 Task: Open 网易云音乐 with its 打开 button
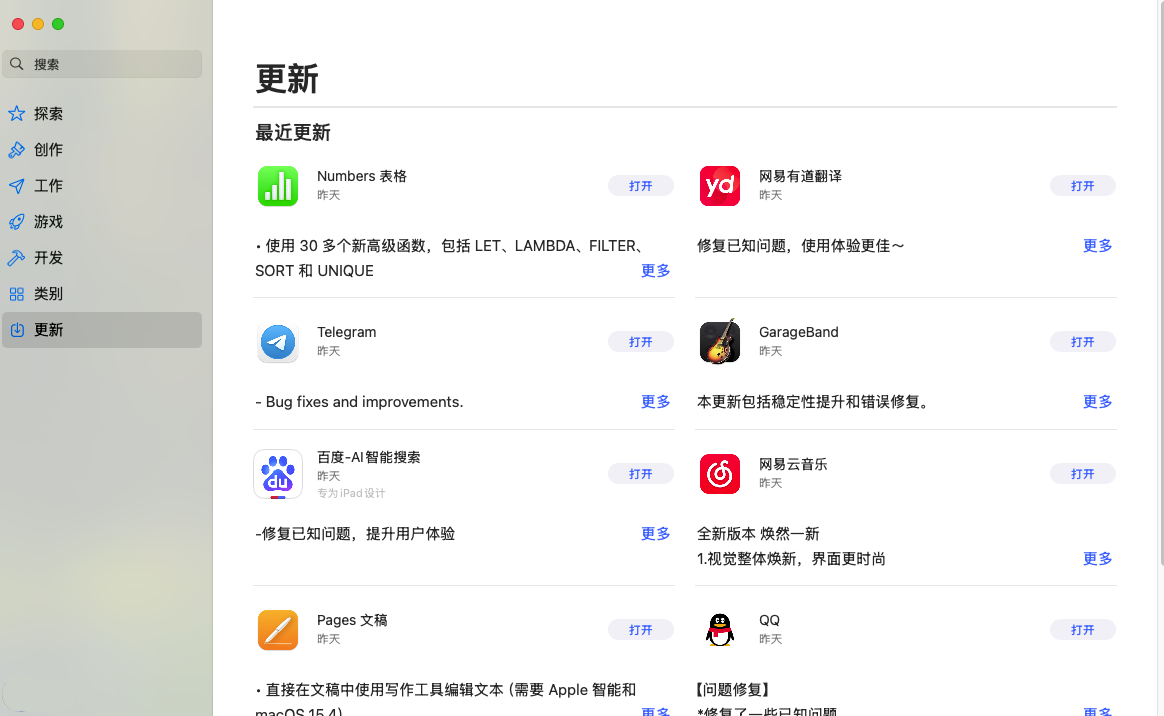click(x=1082, y=474)
